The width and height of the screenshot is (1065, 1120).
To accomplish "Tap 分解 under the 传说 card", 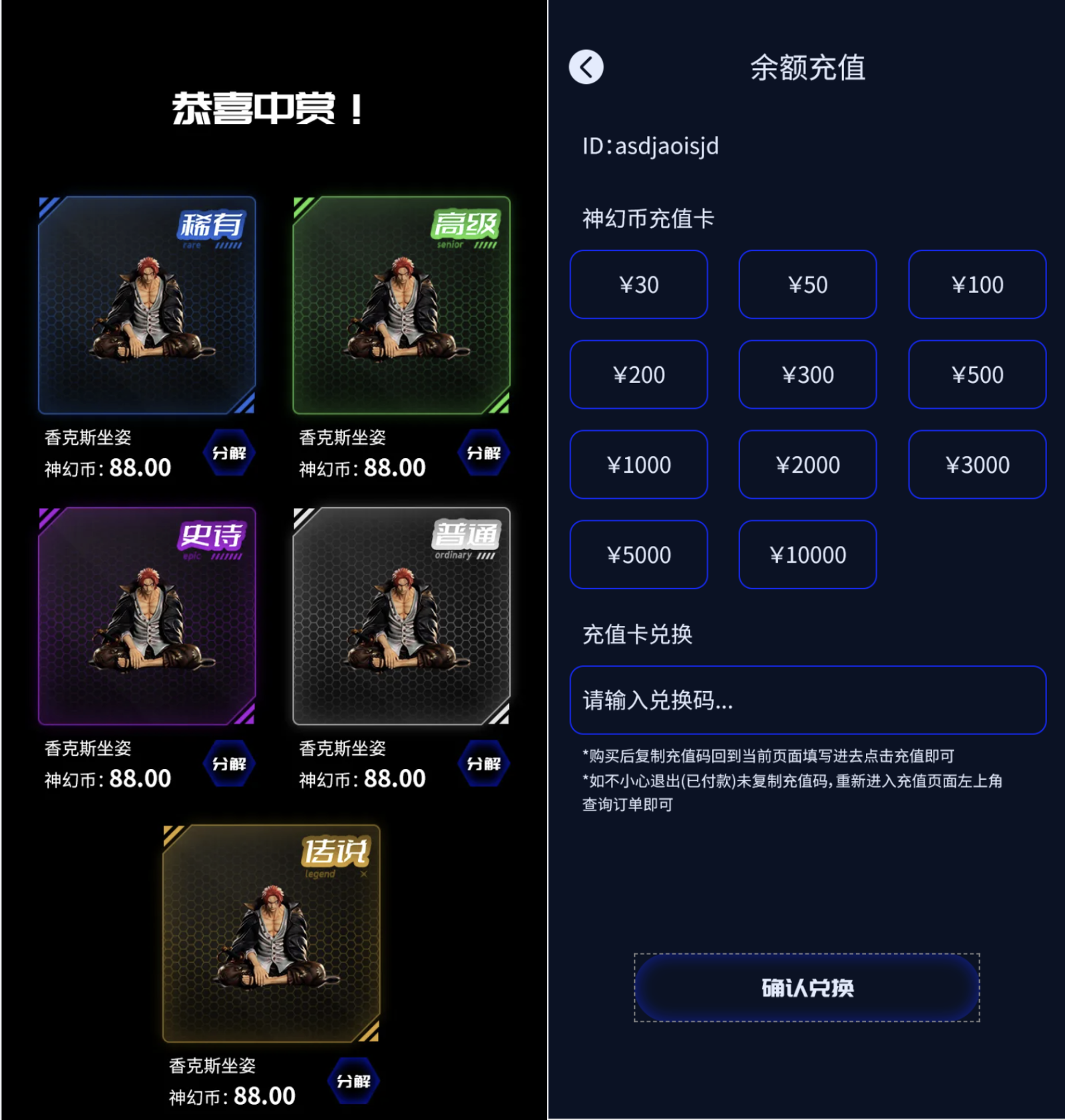I will (x=353, y=1081).
